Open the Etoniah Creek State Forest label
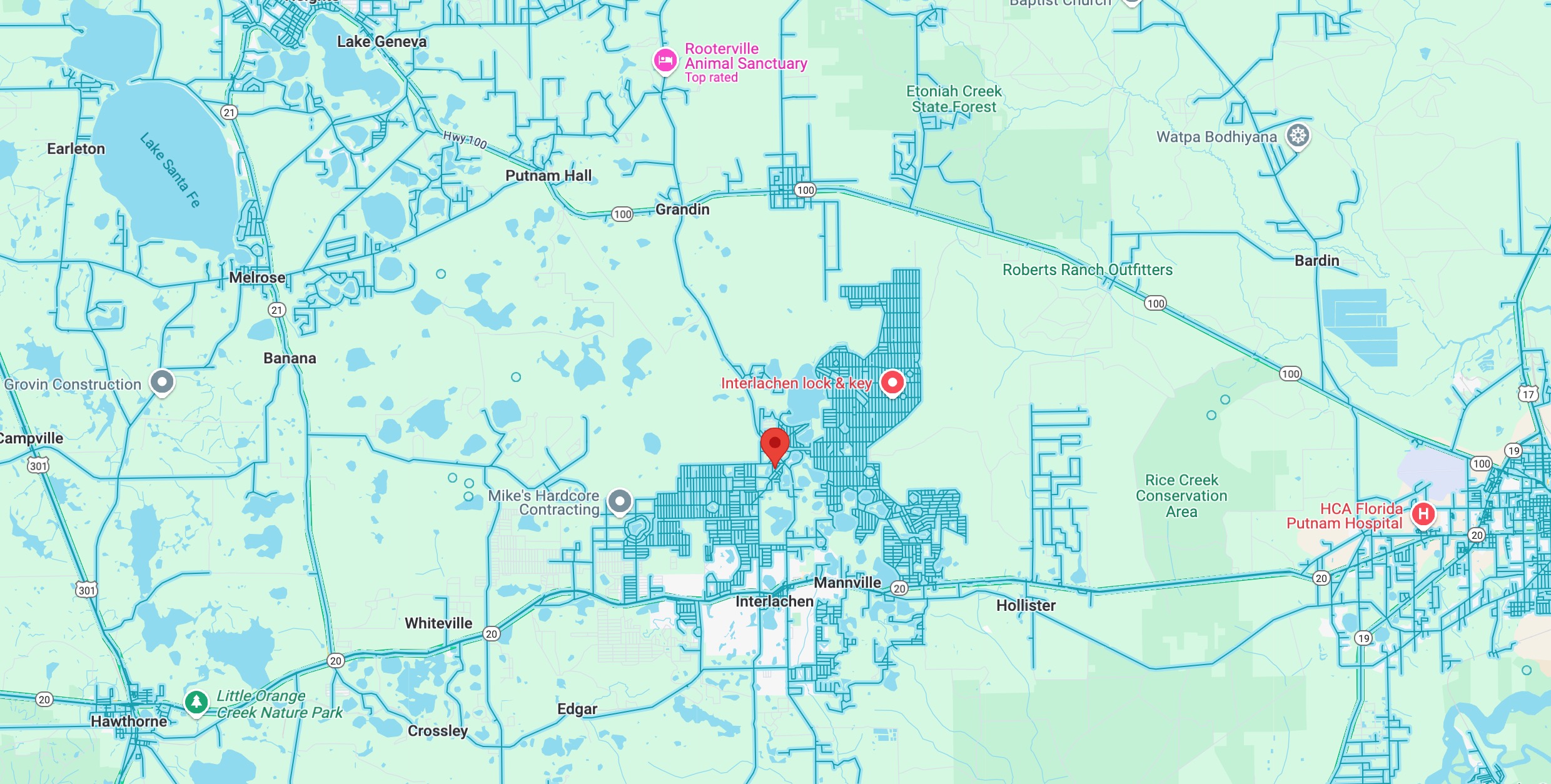 point(954,99)
